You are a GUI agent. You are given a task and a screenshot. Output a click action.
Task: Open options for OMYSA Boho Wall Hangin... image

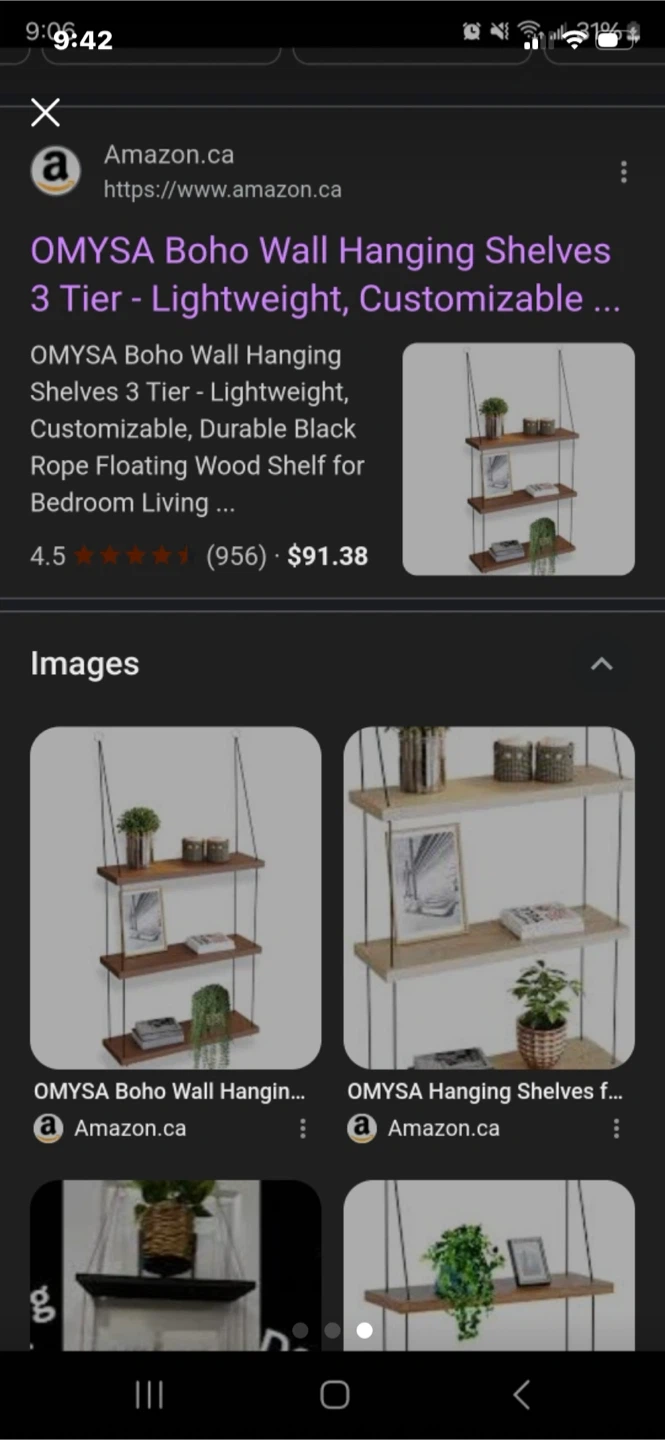(302, 1128)
